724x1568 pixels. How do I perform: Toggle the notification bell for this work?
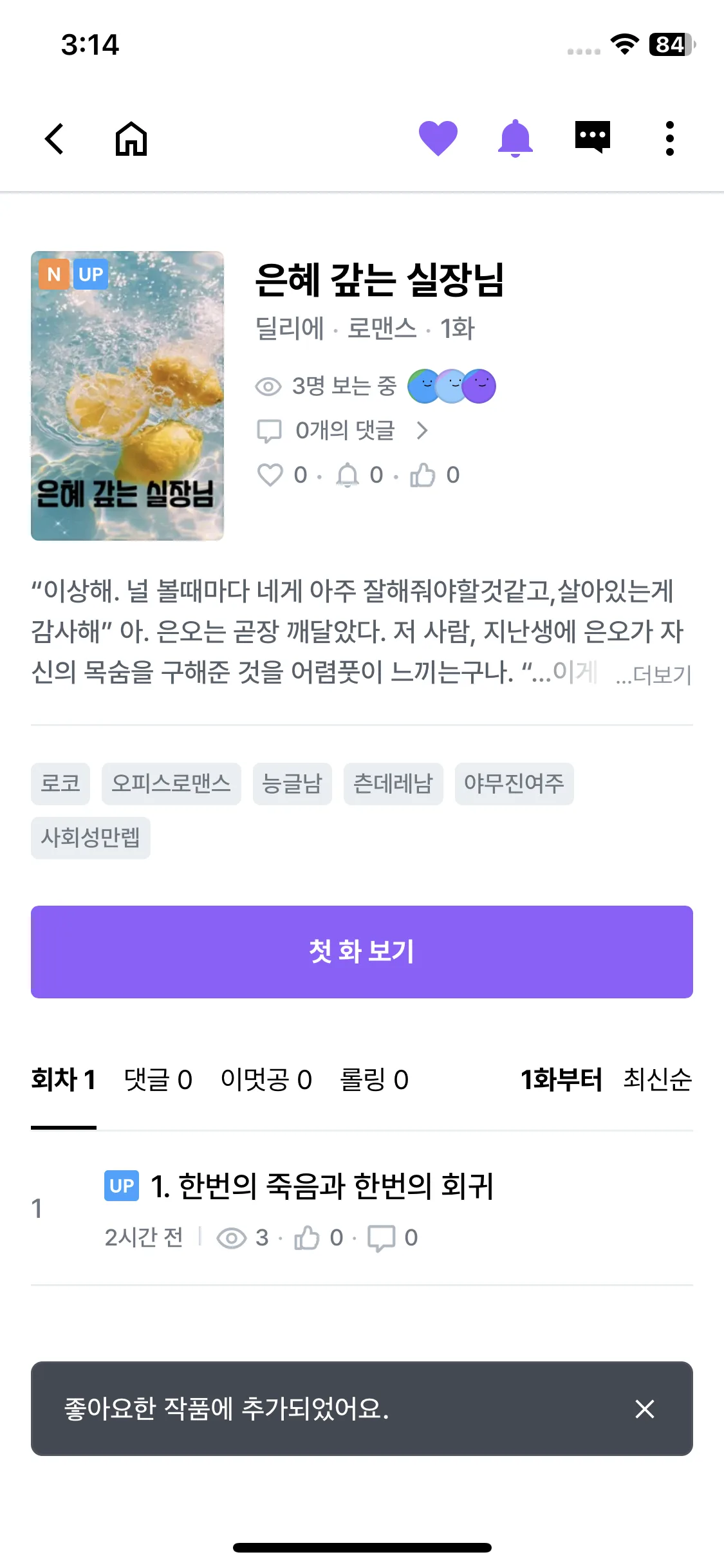click(x=515, y=138)
